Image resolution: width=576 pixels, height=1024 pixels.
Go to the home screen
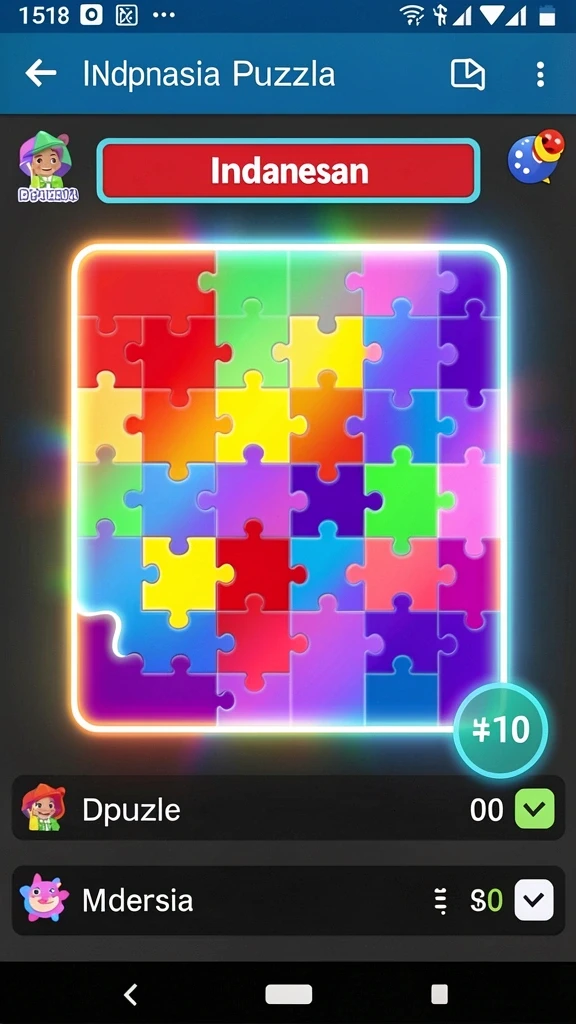pyautogui.click(x=288, y=995)
